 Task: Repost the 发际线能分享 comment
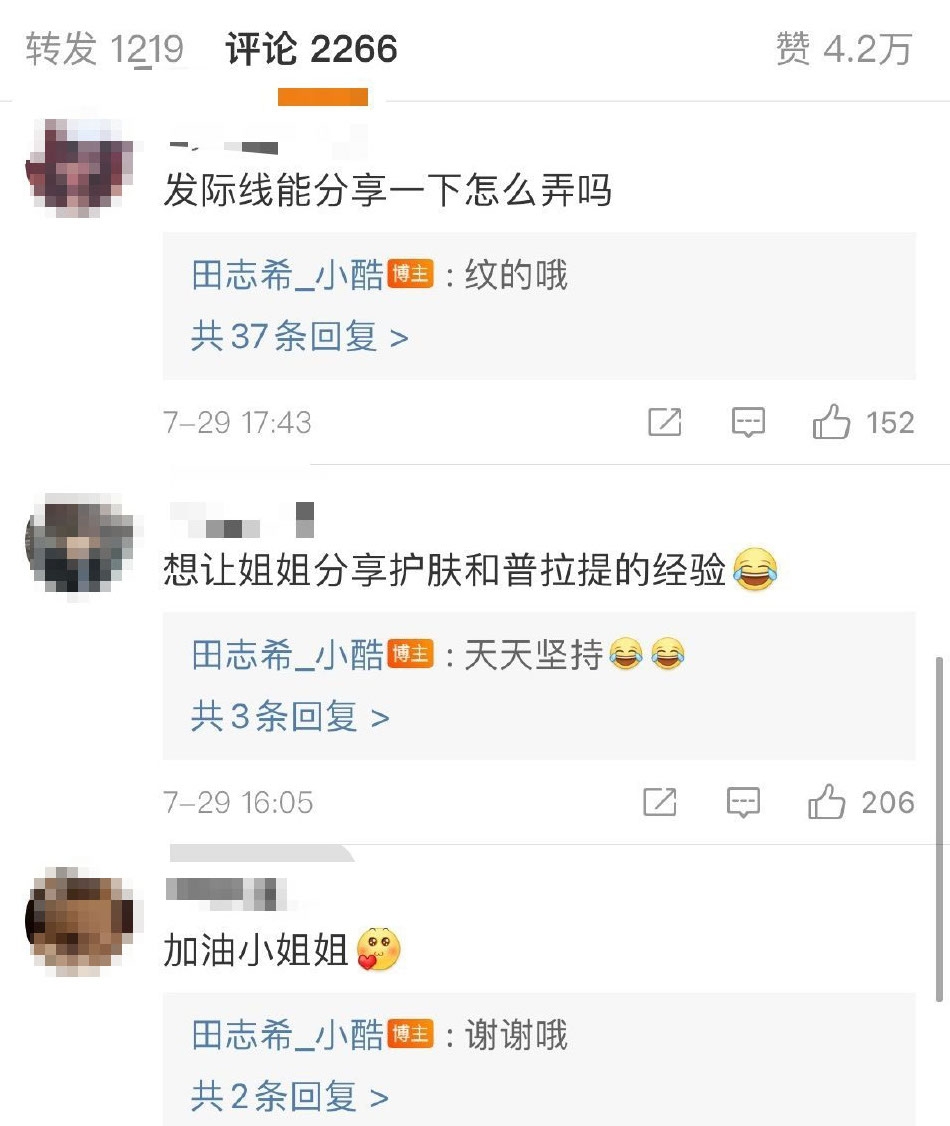click(x=665, y=423)
